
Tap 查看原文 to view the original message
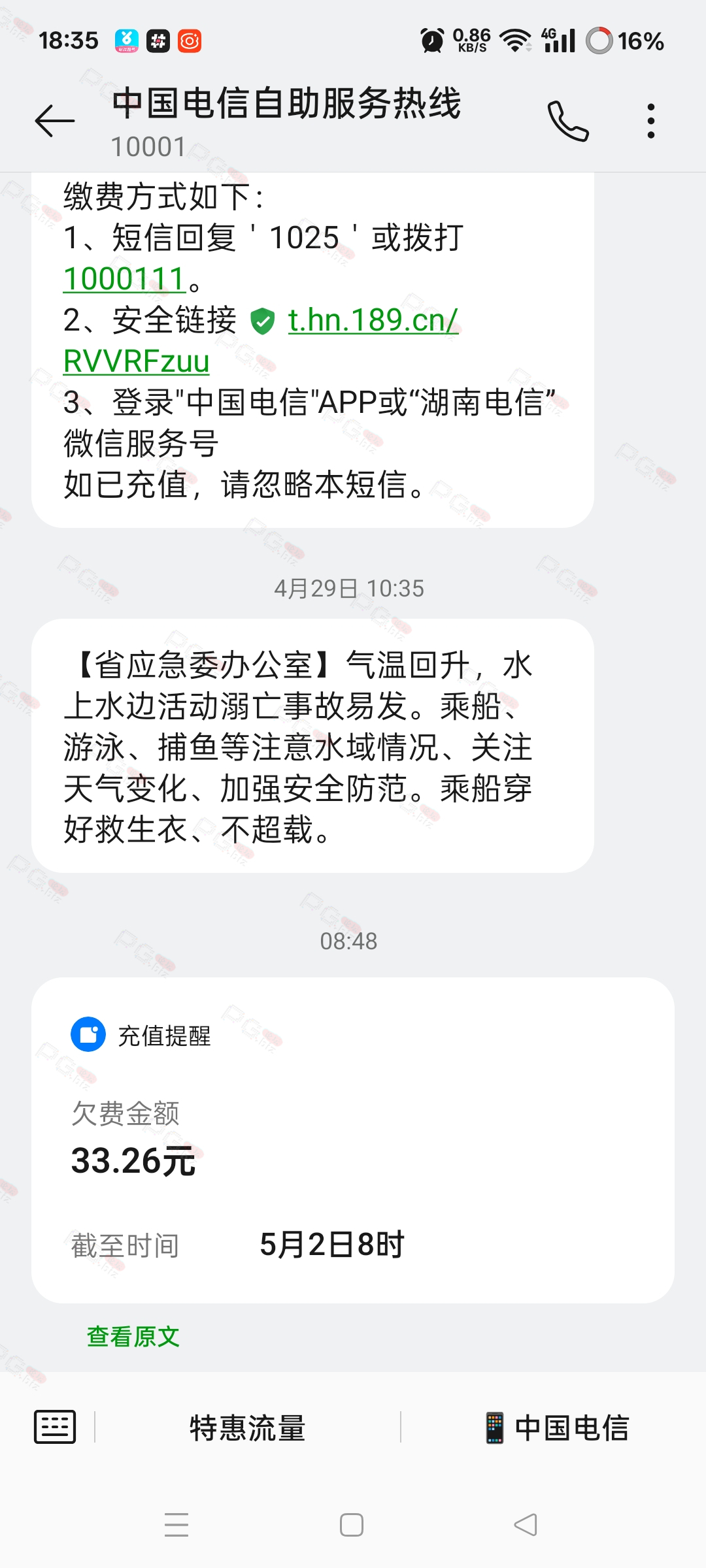[x=133, y=1337]
